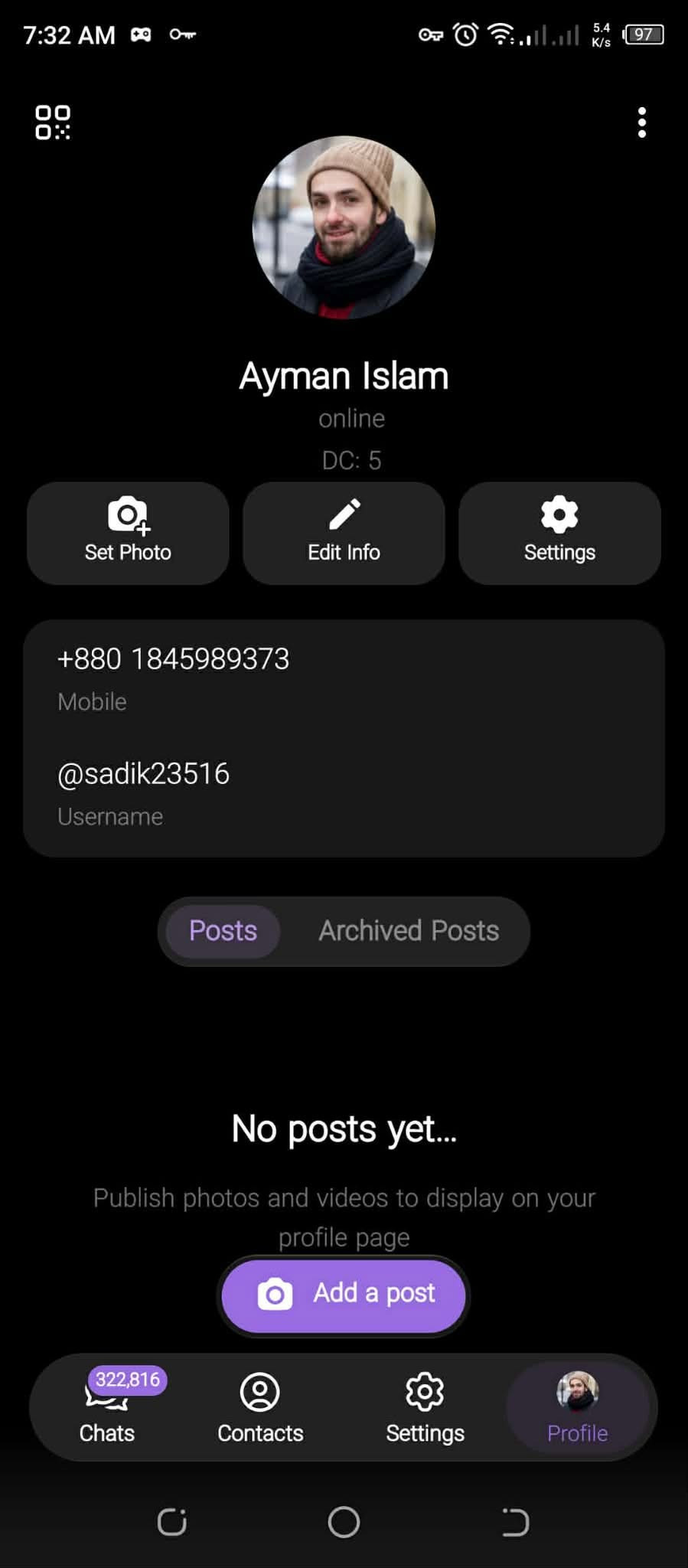Switch to the Contacts tab
The image size is (688, 1568).
point(260,1407)
